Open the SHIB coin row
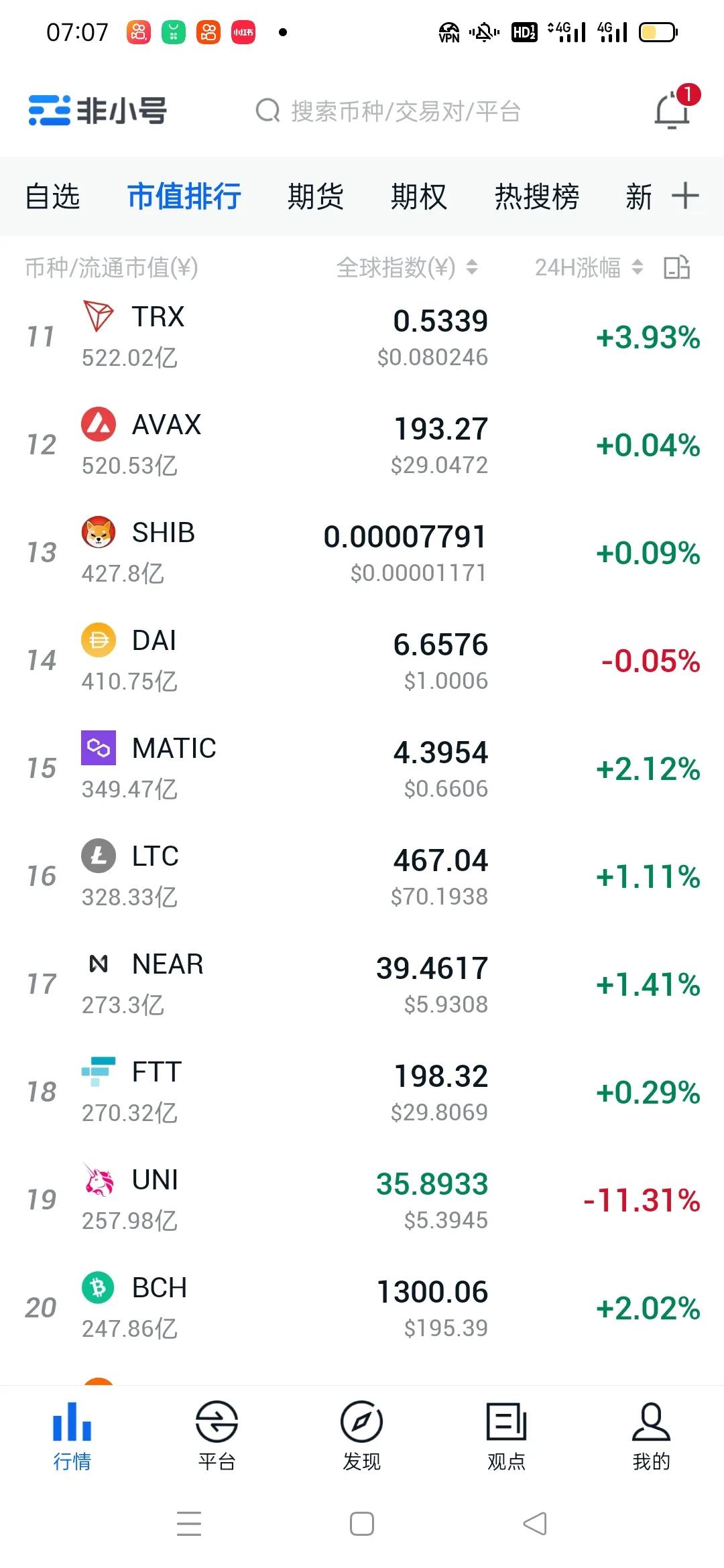 (x=362, y=552)
